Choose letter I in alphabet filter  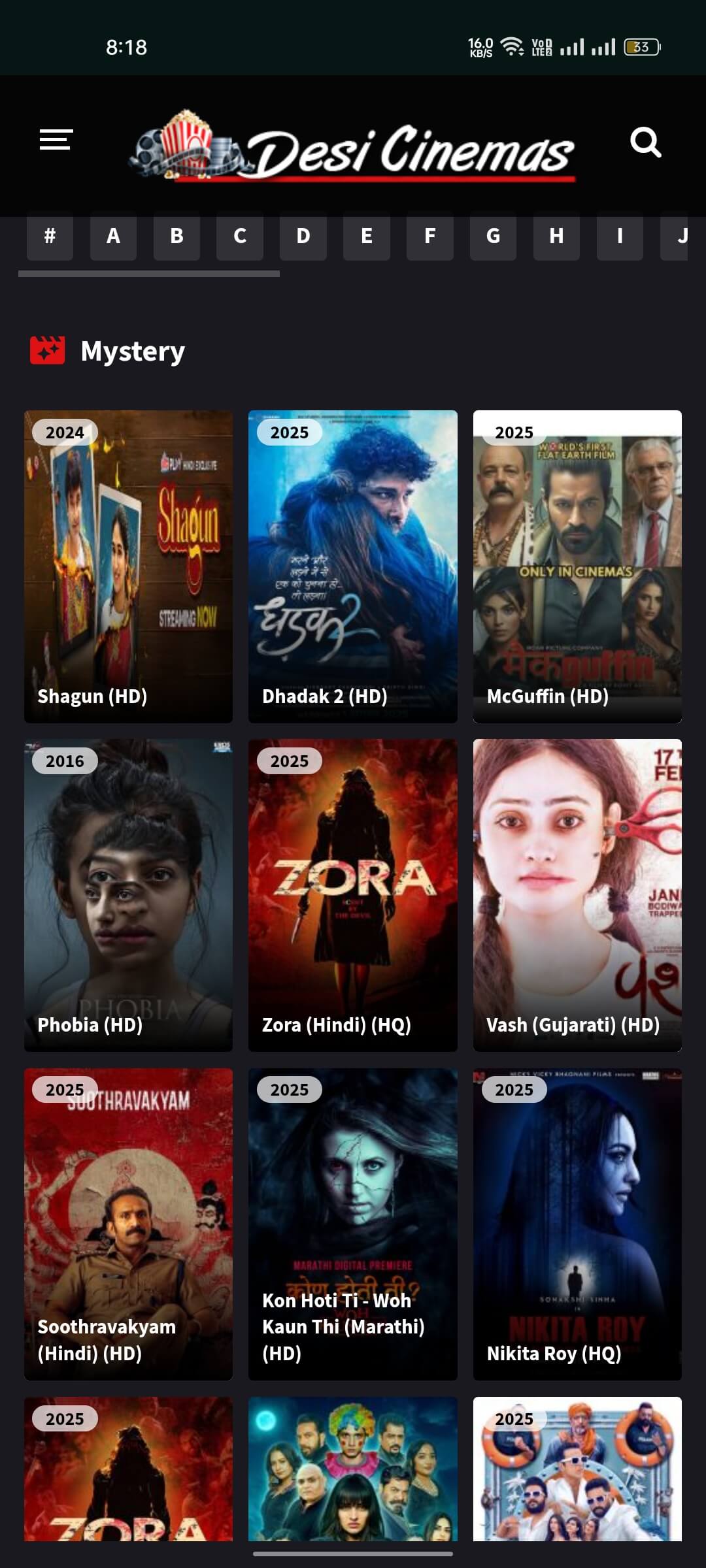[x=619, y=236]
